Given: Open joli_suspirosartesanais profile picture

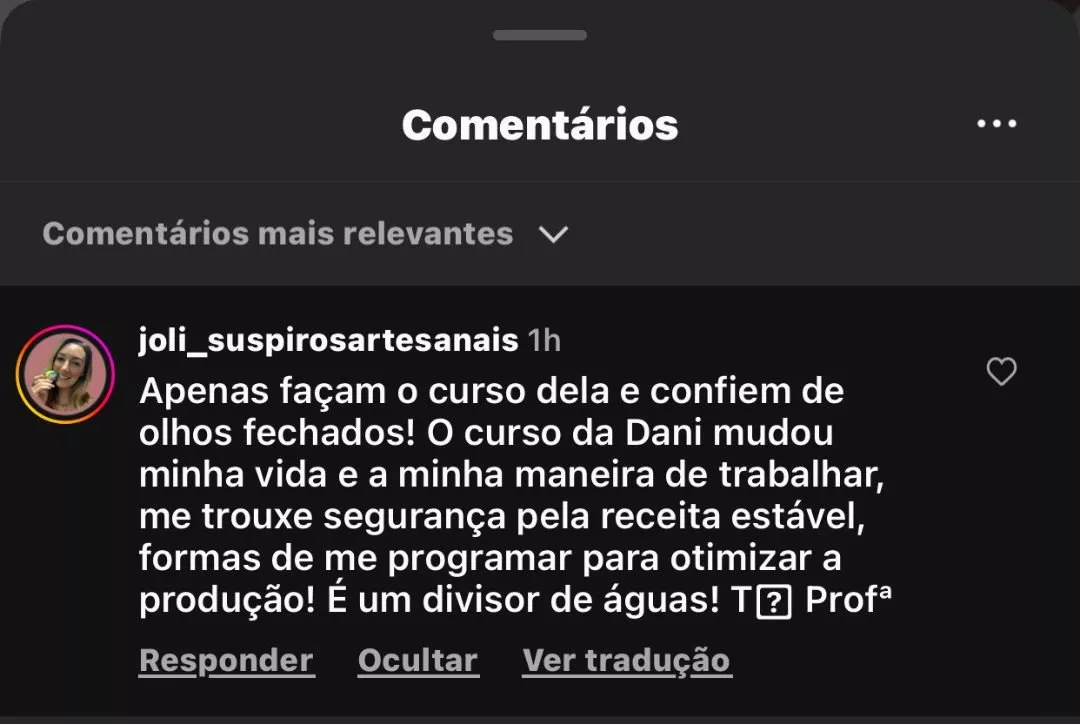Looking at the screenshot, I should [x=66, y=375].
